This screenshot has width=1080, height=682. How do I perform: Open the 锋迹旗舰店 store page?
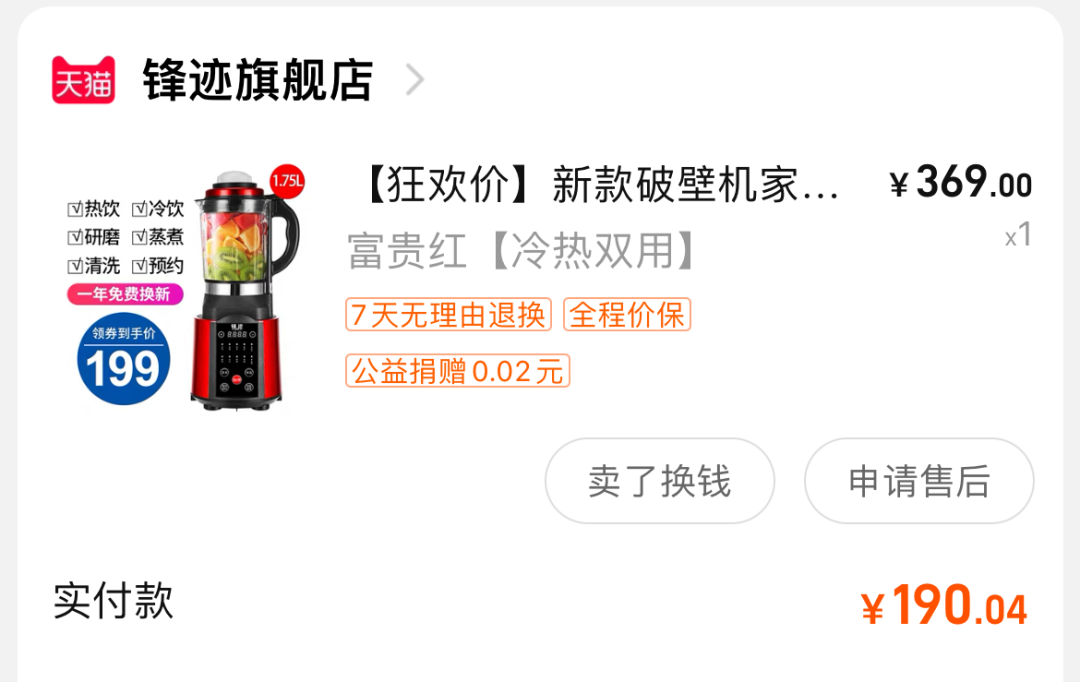click(257, 80)
